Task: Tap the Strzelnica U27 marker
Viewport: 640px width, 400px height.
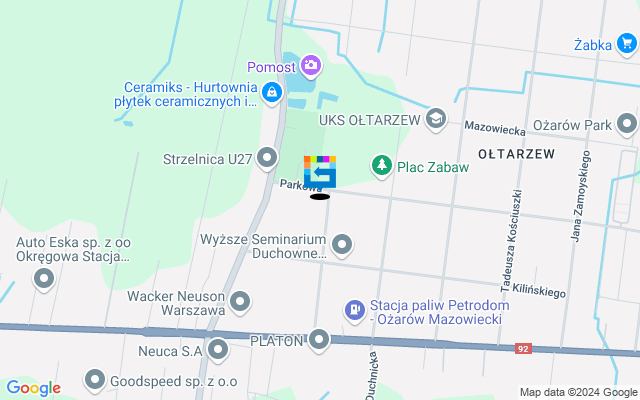Action: pos(267,158)
